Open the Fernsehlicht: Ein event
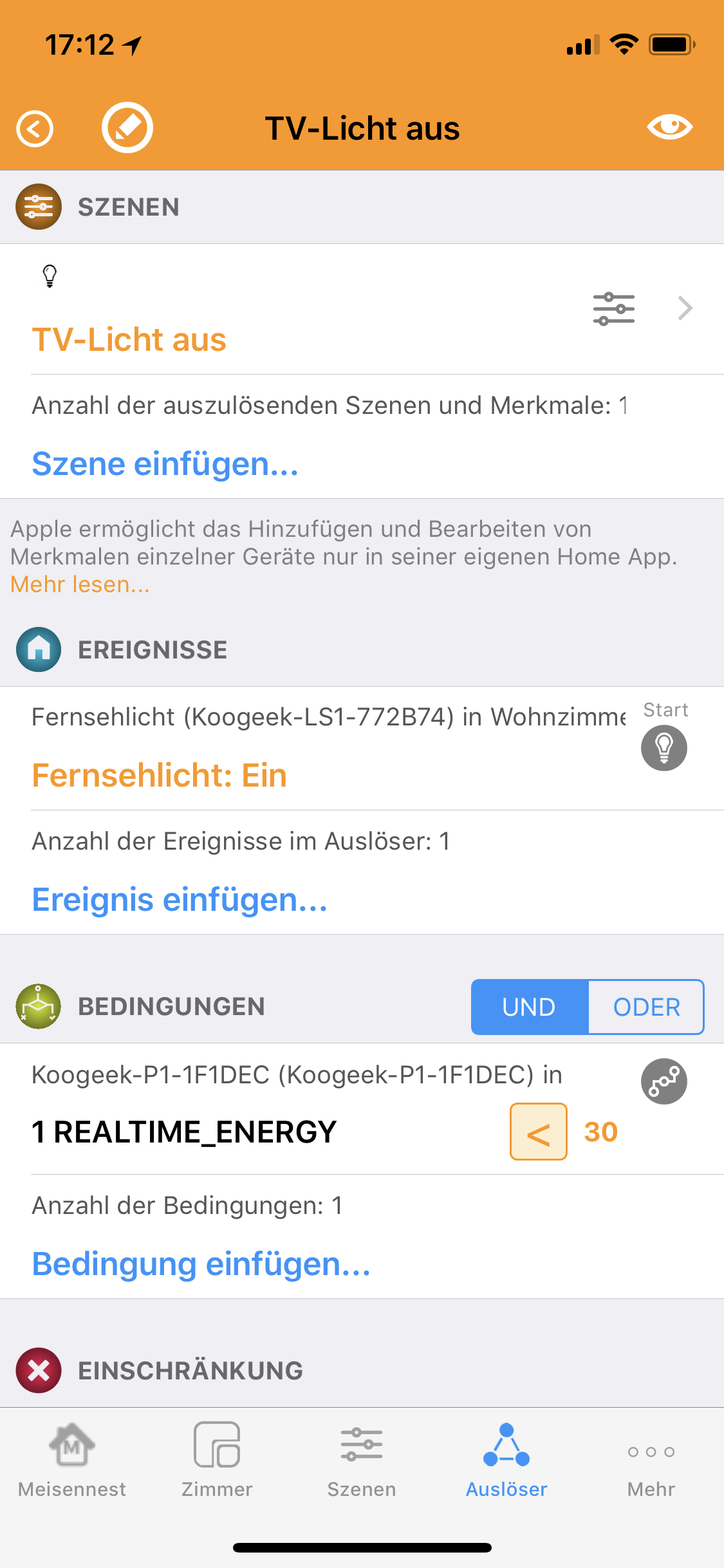Image resolution: width=724 pixels, height=1568 pixels. point(159,775)
